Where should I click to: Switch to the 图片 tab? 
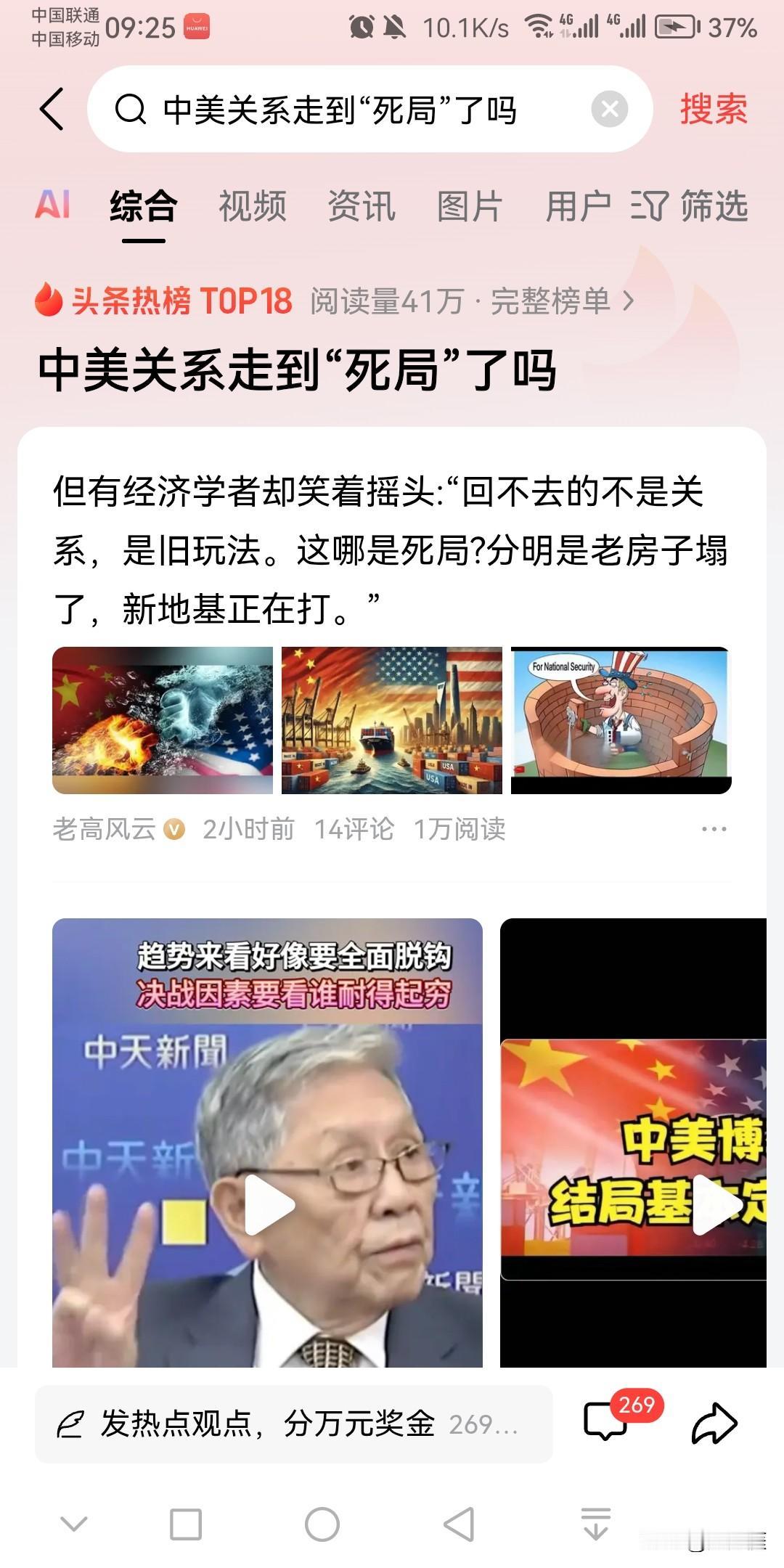pyautogui.click(x=470, y=205)
